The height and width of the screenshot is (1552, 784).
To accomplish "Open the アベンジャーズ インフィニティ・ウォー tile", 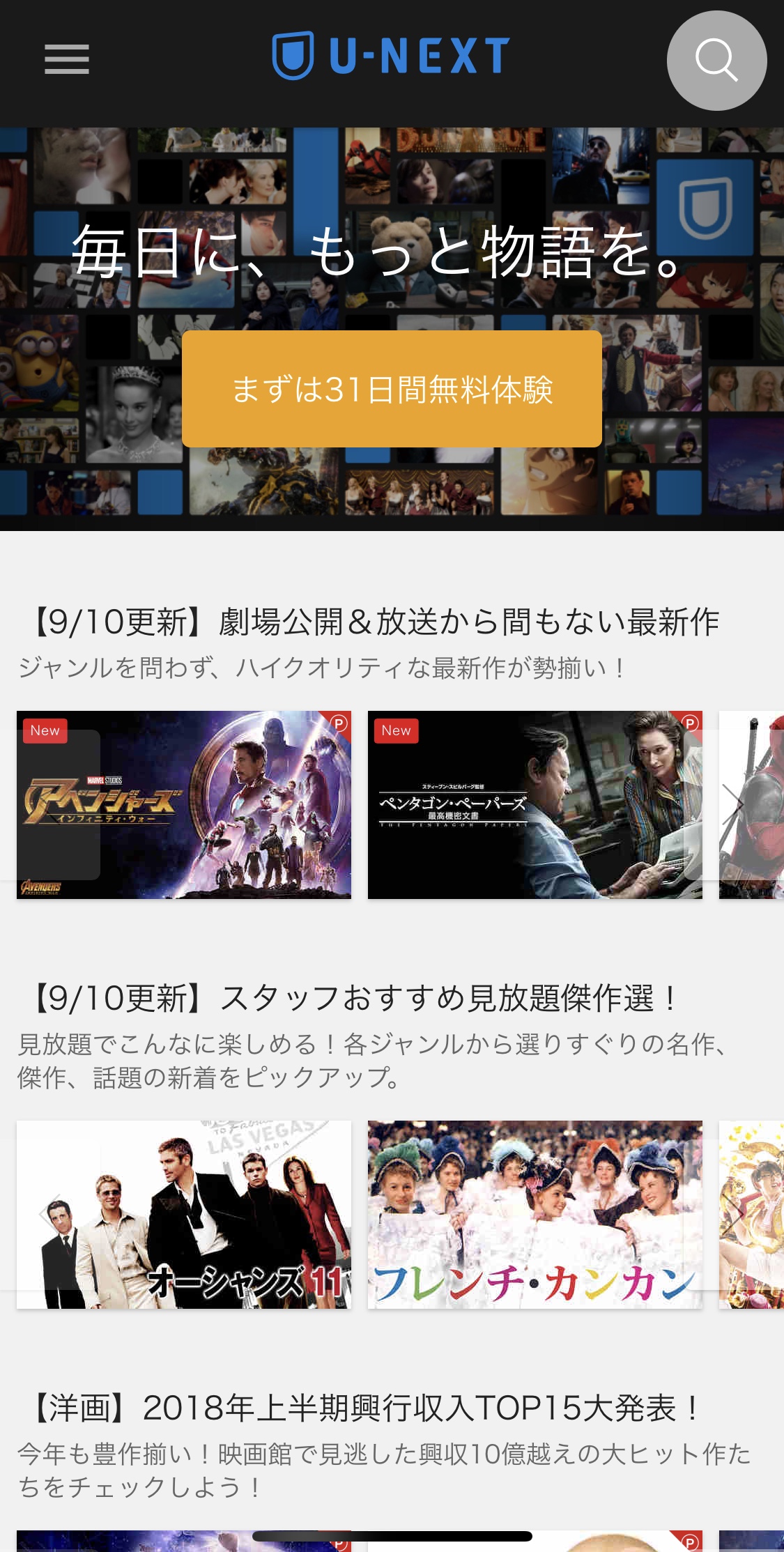I will click(x=184, y=805).
